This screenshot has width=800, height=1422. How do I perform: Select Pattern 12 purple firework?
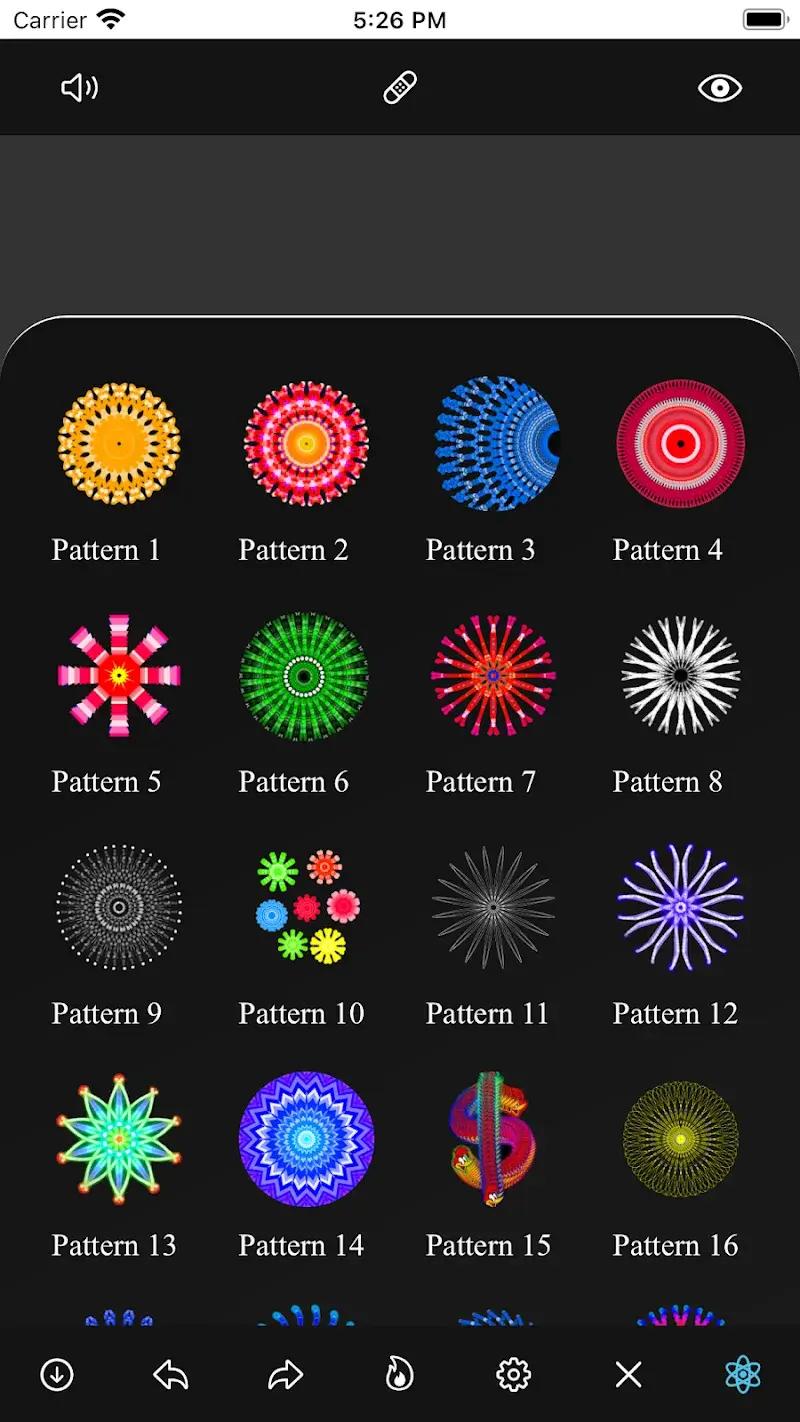coord(679,908)
